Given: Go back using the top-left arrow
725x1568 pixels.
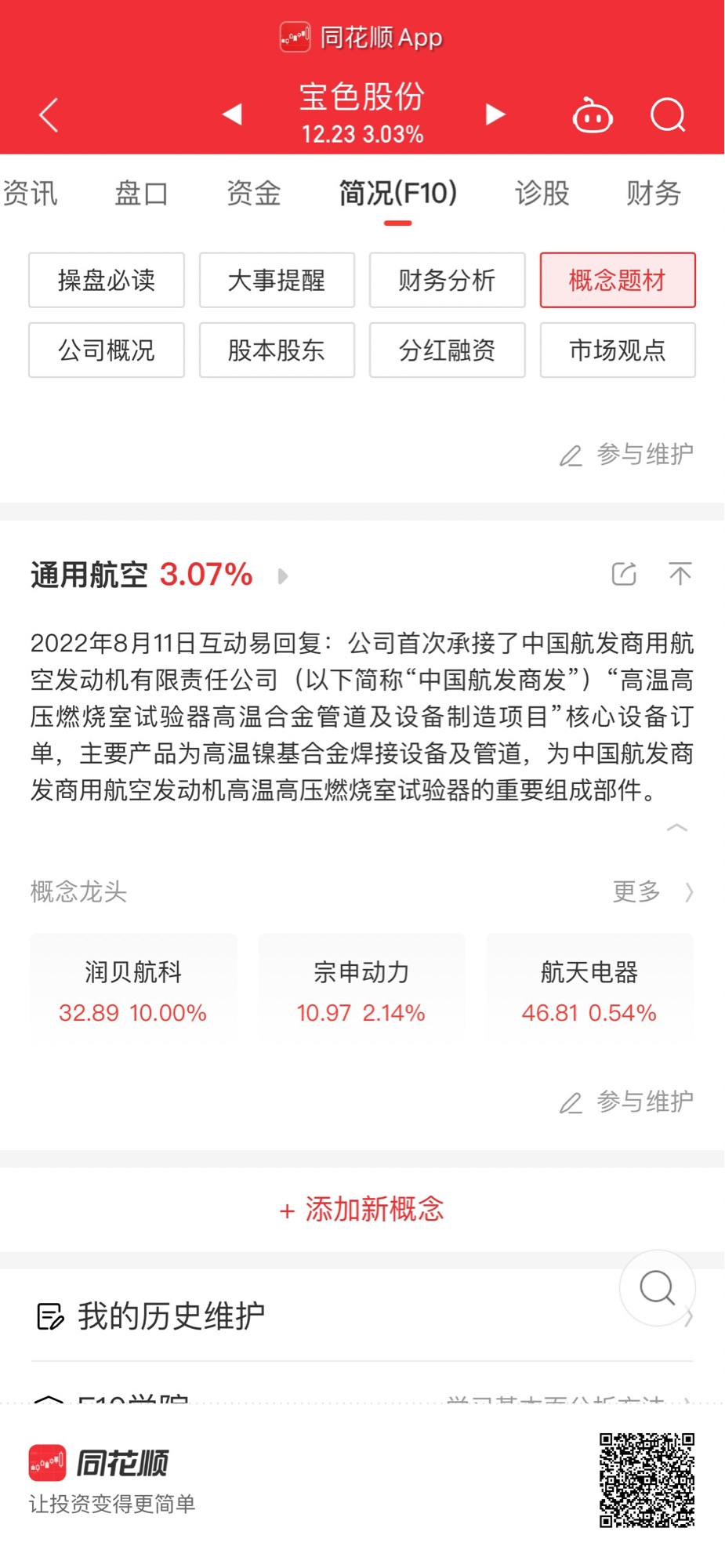Looking at the screenshot, I should pos(49,115).
